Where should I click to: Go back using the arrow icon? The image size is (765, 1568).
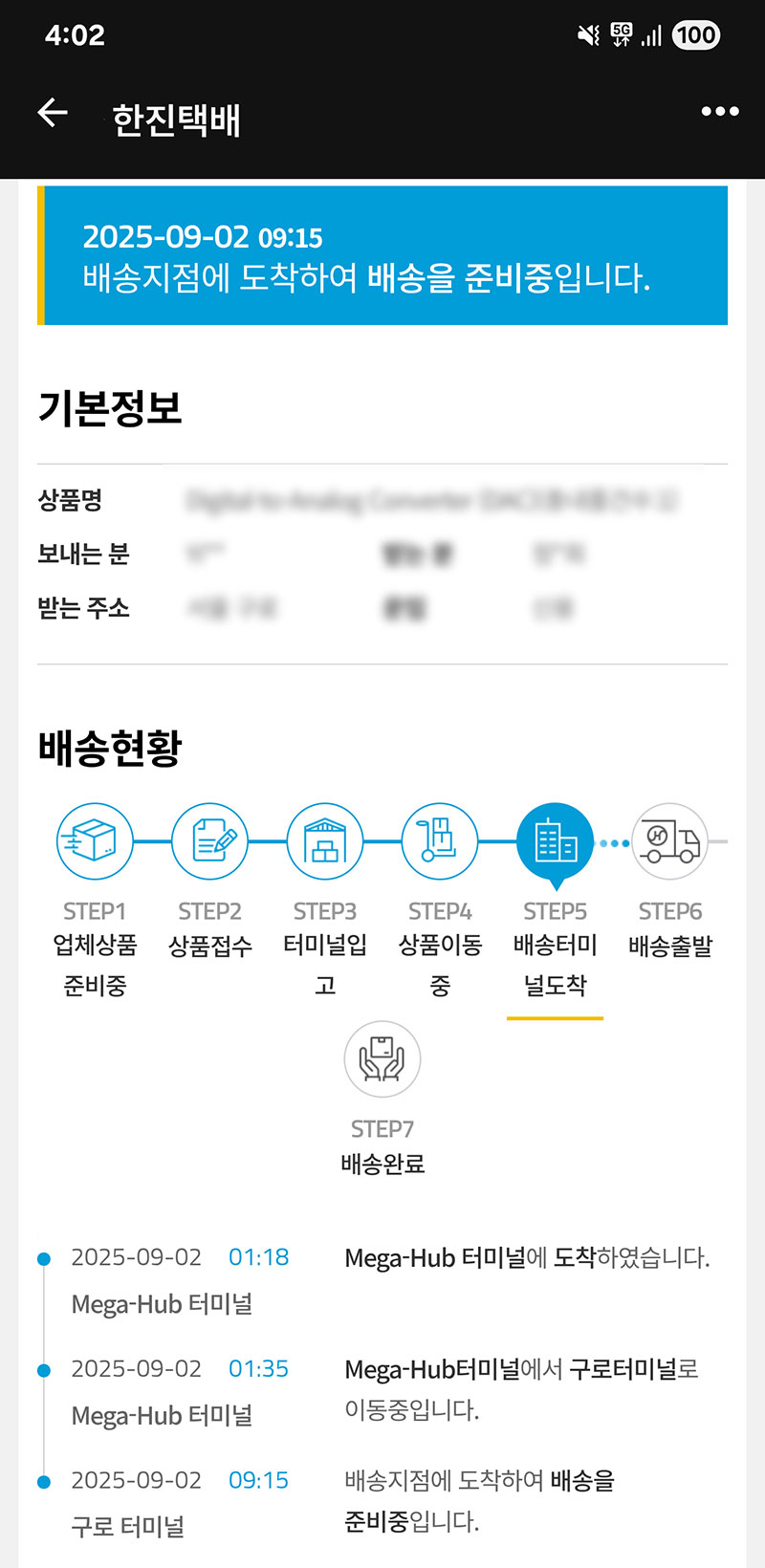53,113
